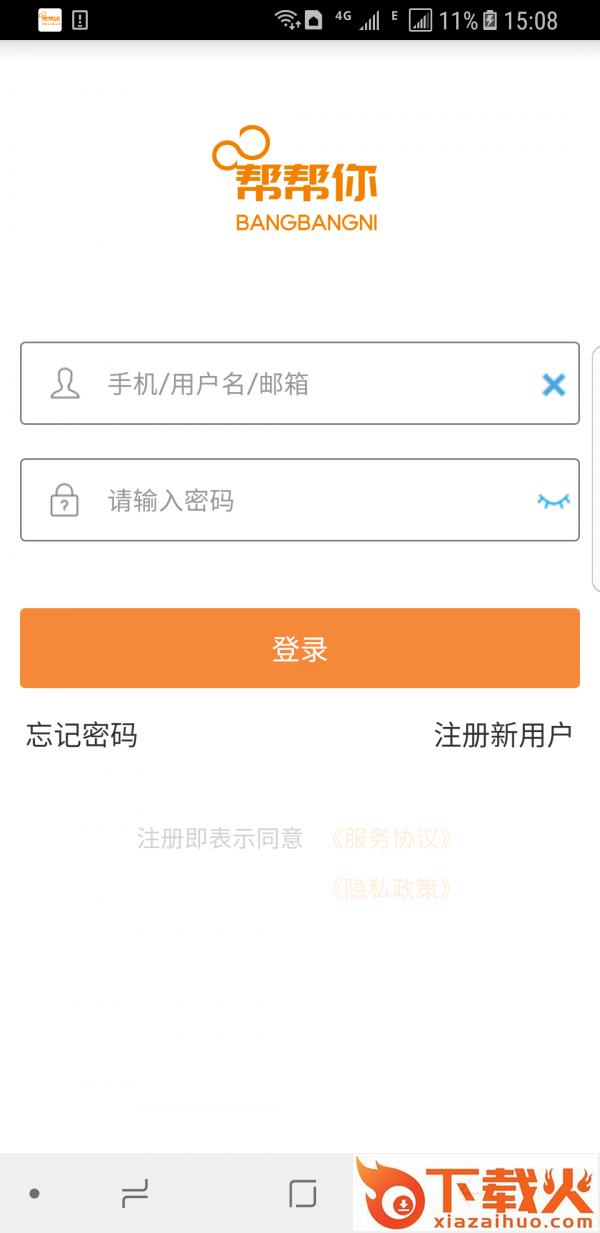
Task: Tap the phone/username/email input field
Action: pos(300,383)
